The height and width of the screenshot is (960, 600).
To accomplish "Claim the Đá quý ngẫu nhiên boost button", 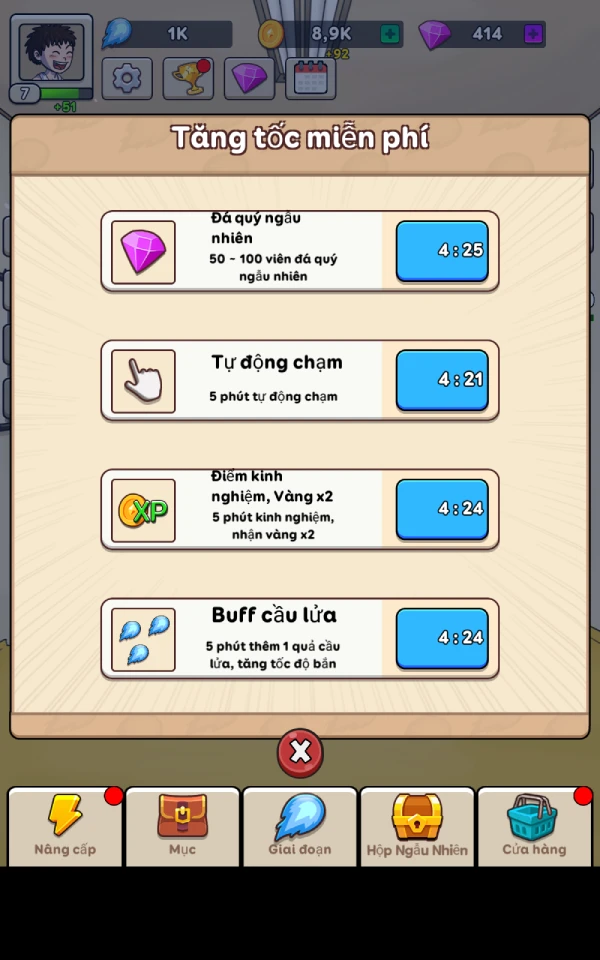I will (442, 251).
